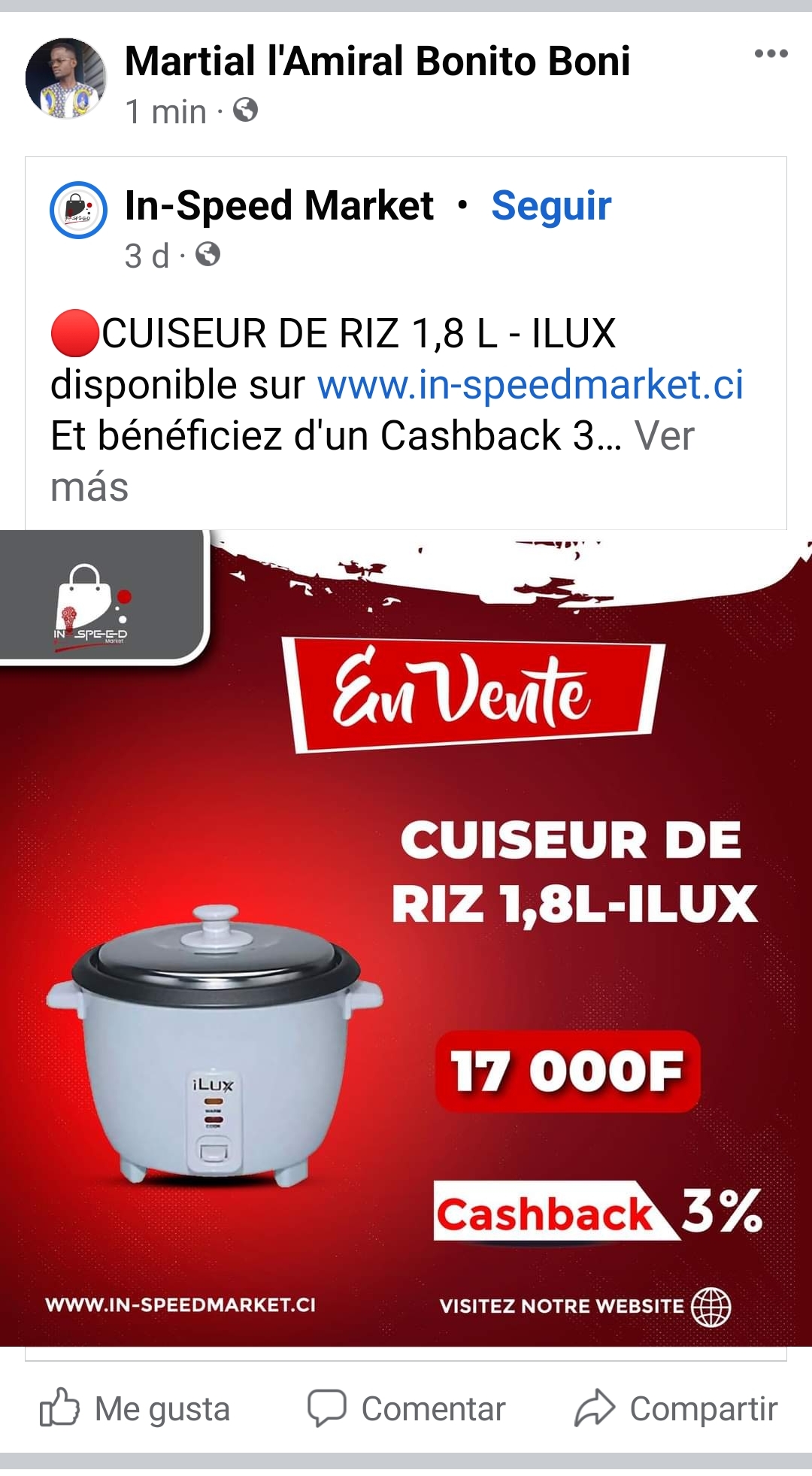Open the In-Speed Market page name
Image resolution: width=812 pixels, height=1476 pixels.
(279, 206)
